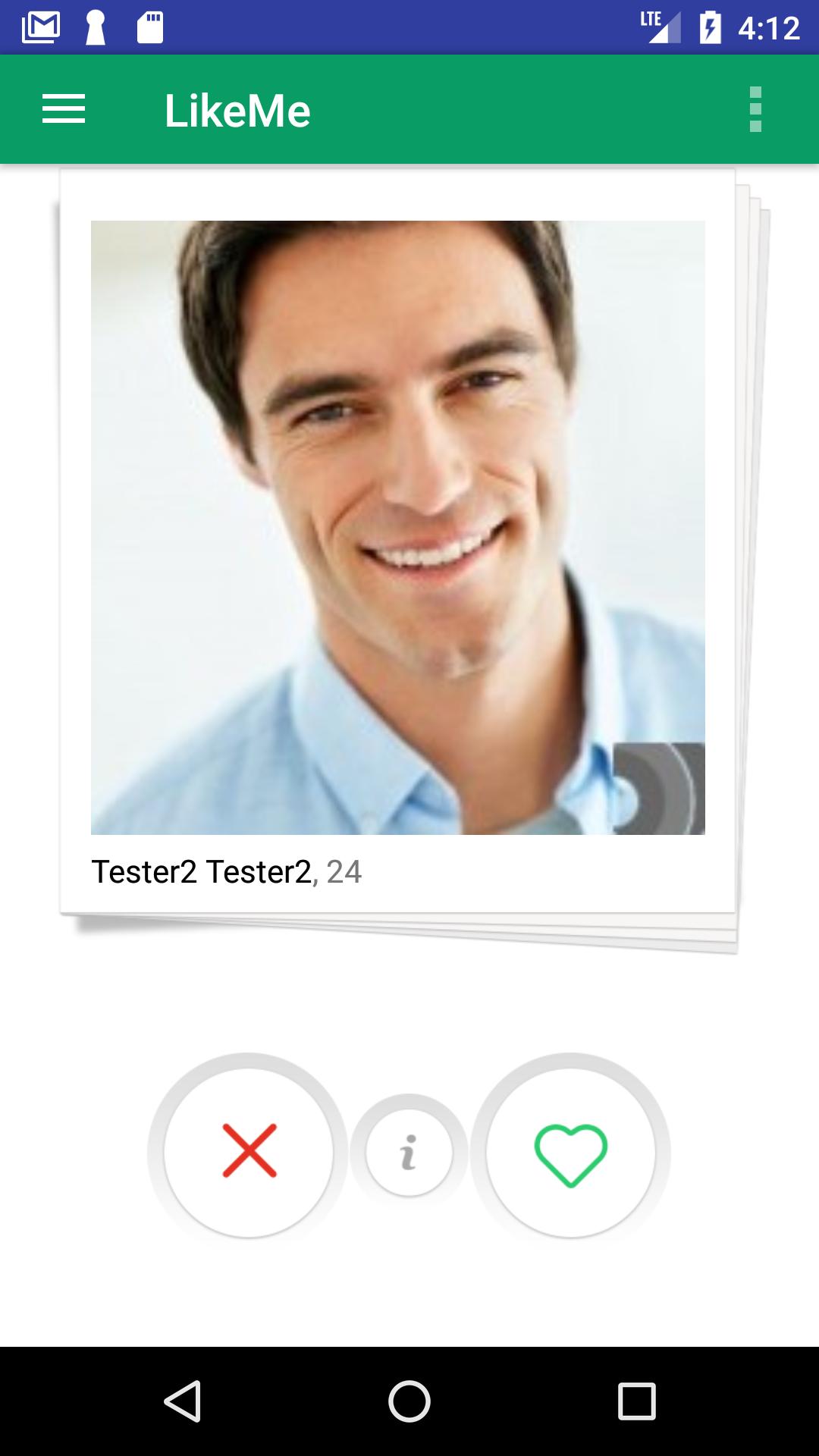The width and height of the screenshot is (819, 1456).
Task: Return to the home screen
Action: click(x=409, y=1401)
